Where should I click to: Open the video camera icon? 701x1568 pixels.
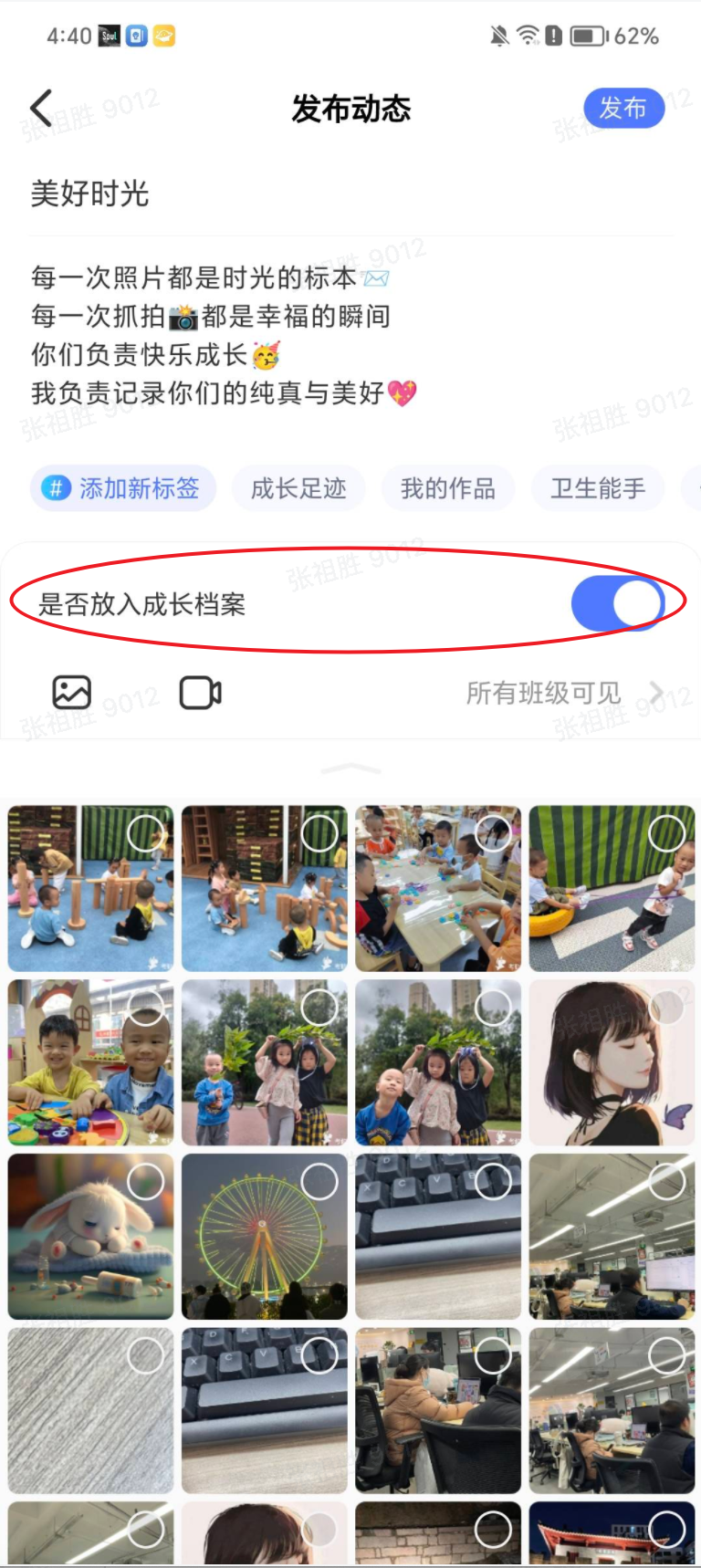coord(200,693)
